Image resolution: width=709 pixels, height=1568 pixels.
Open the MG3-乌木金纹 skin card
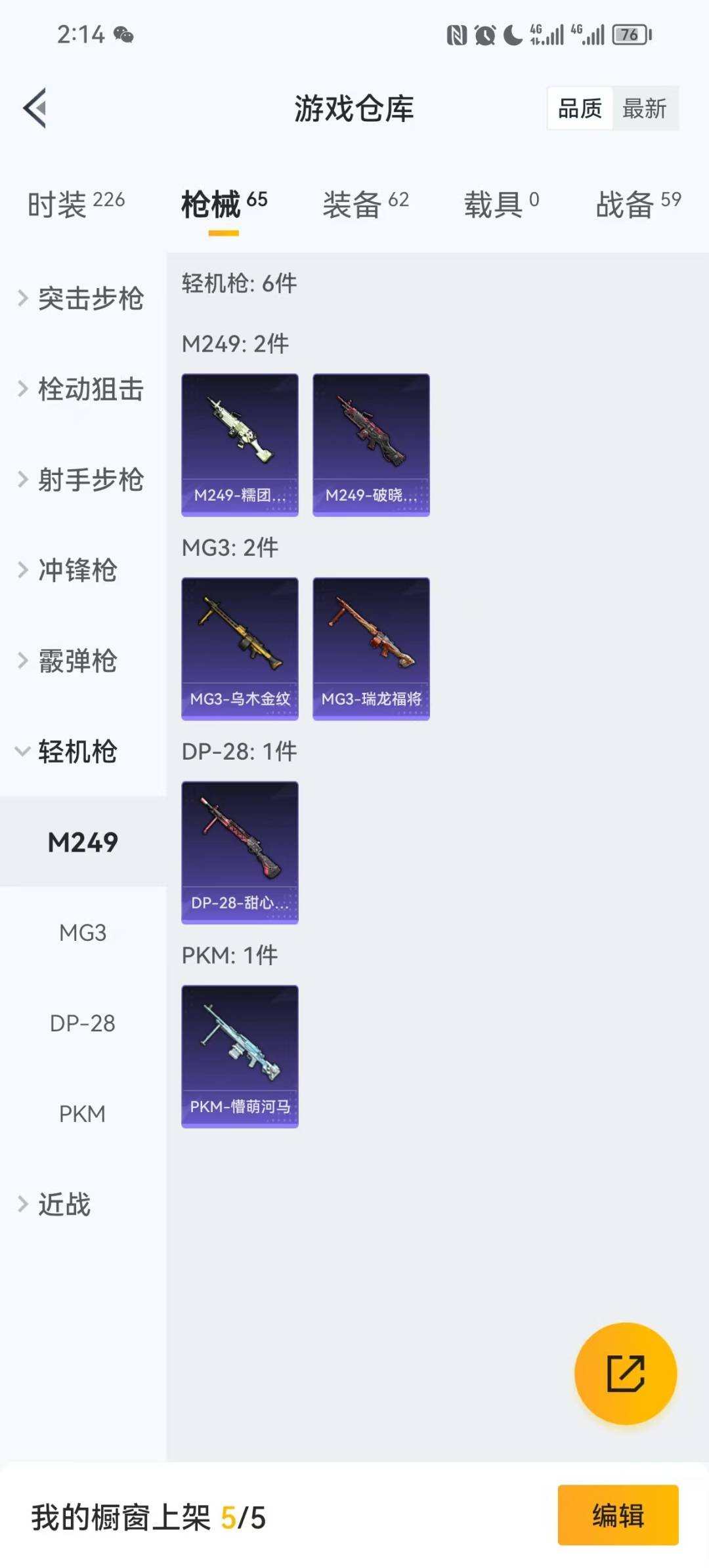(x=240, y=645)
